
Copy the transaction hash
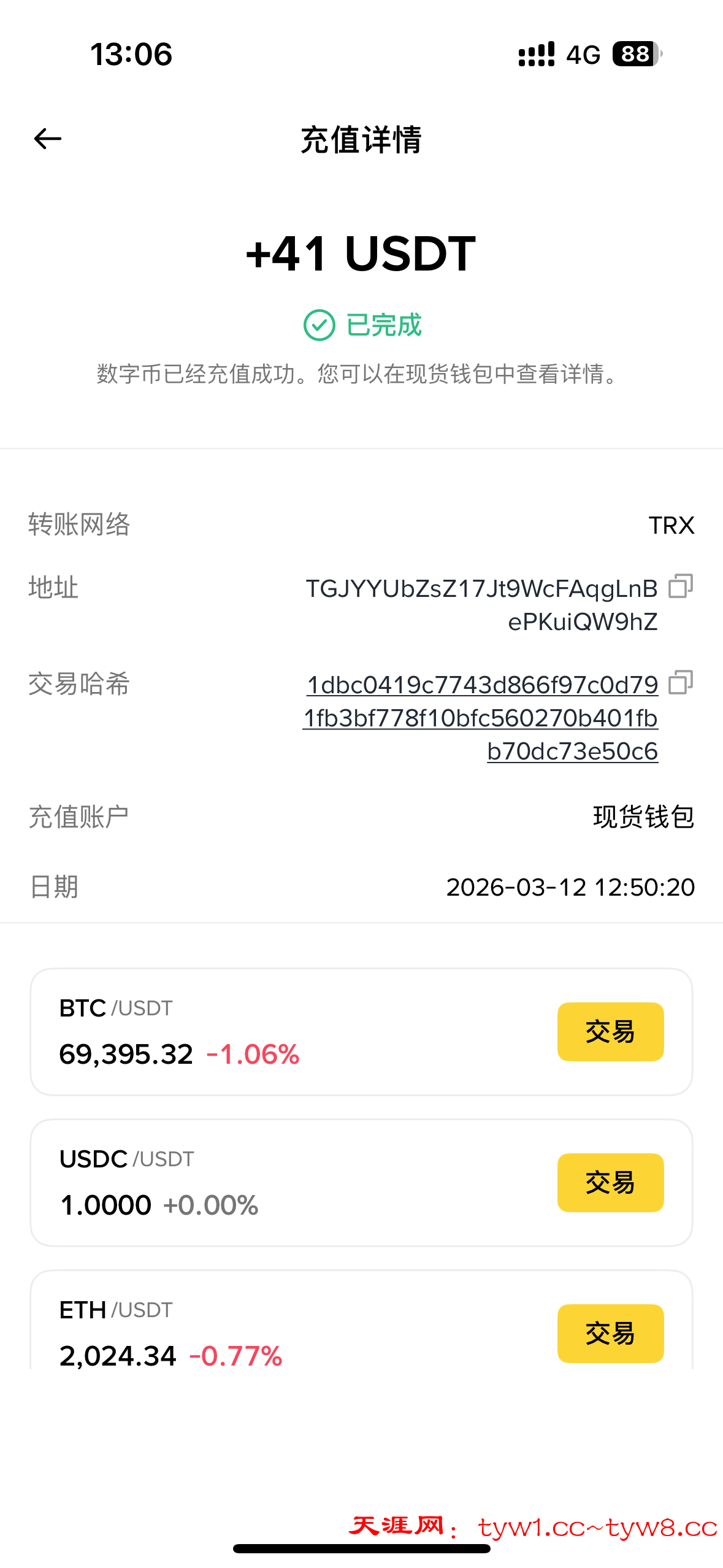tap(680, 682)
